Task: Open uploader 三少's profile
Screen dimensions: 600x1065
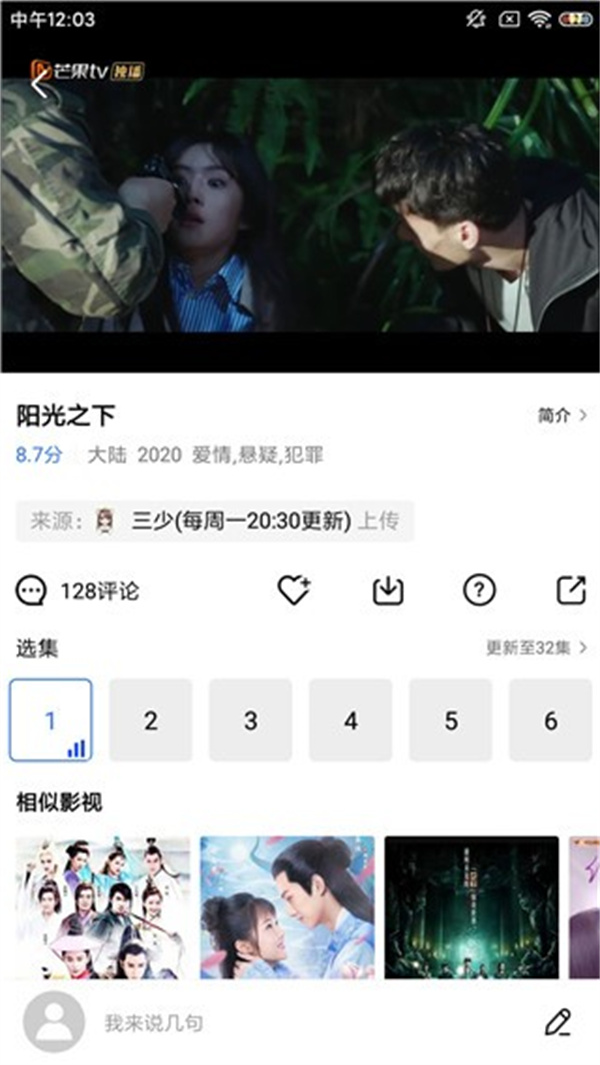Action: (x=238, y=521)
